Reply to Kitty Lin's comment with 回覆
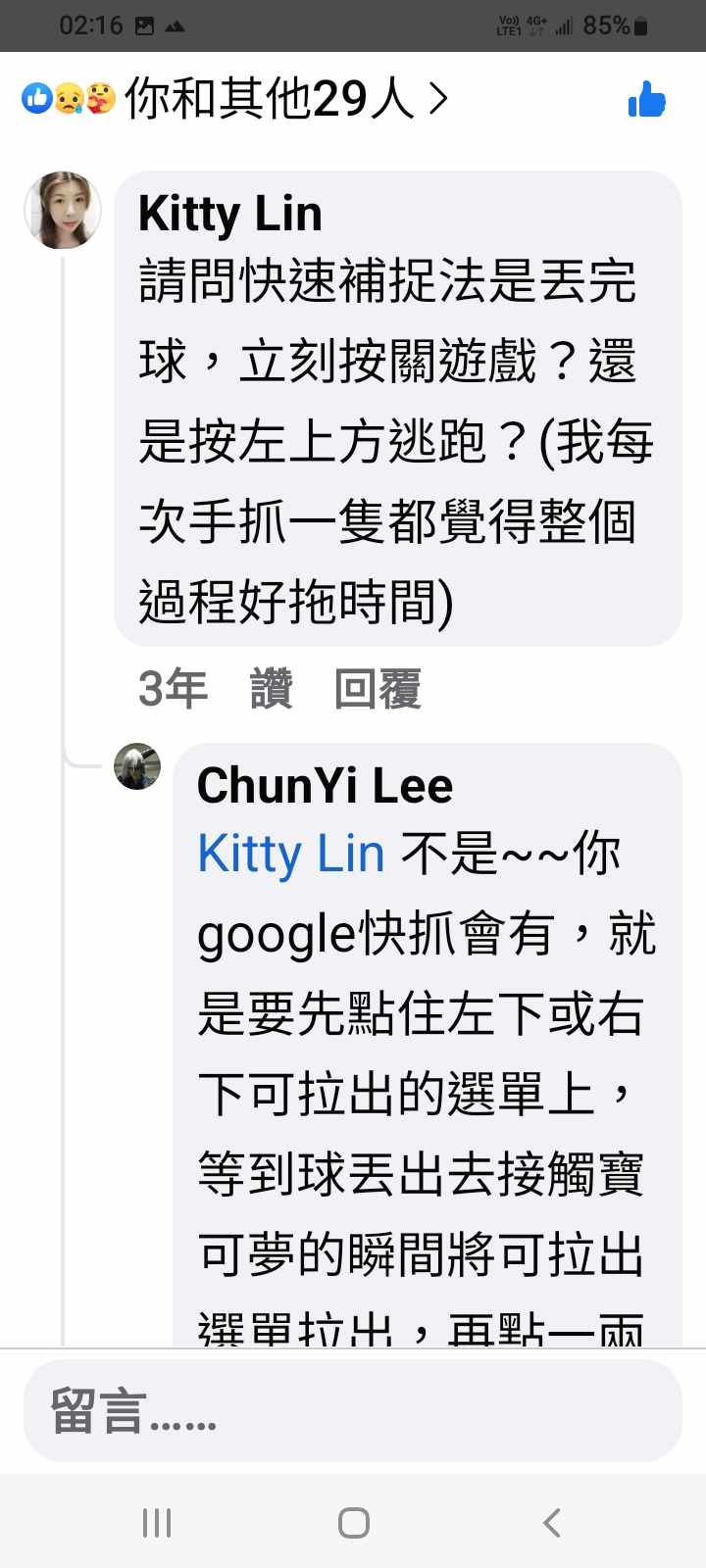 coord(378,688)
